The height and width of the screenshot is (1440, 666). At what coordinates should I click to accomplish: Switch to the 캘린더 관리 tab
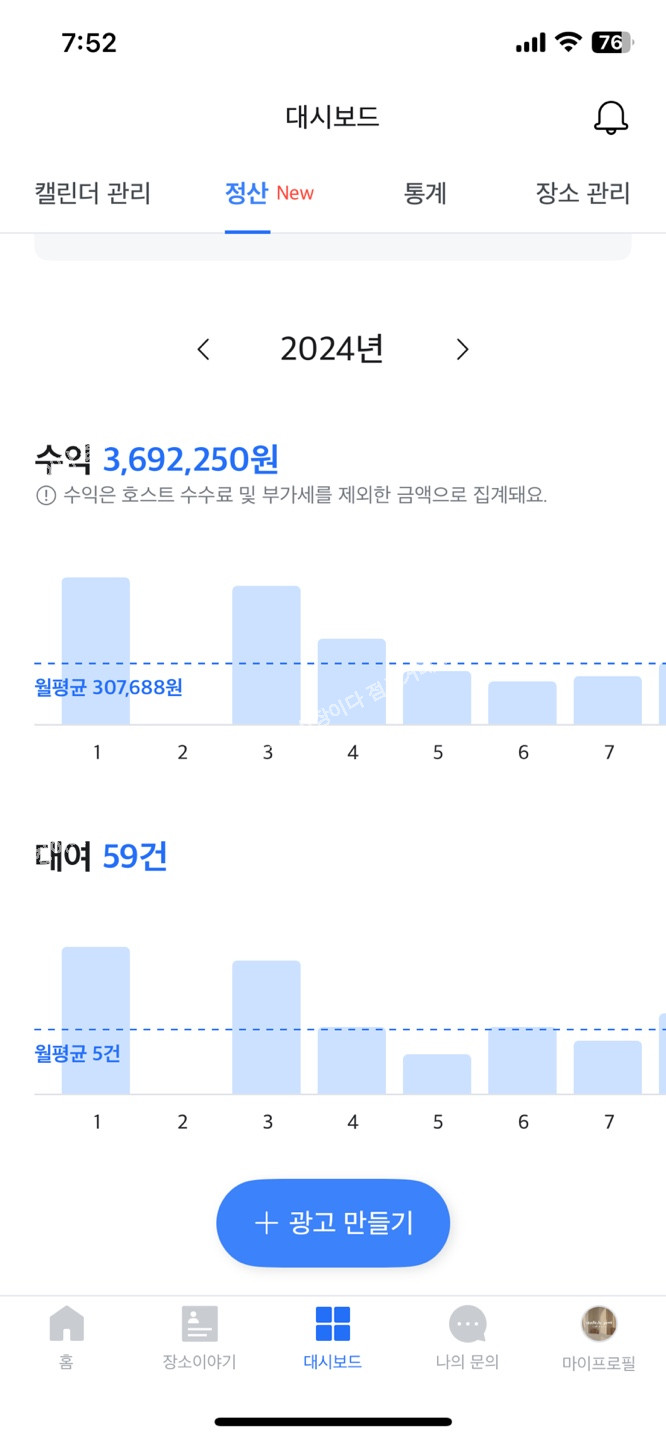point(93,193)
